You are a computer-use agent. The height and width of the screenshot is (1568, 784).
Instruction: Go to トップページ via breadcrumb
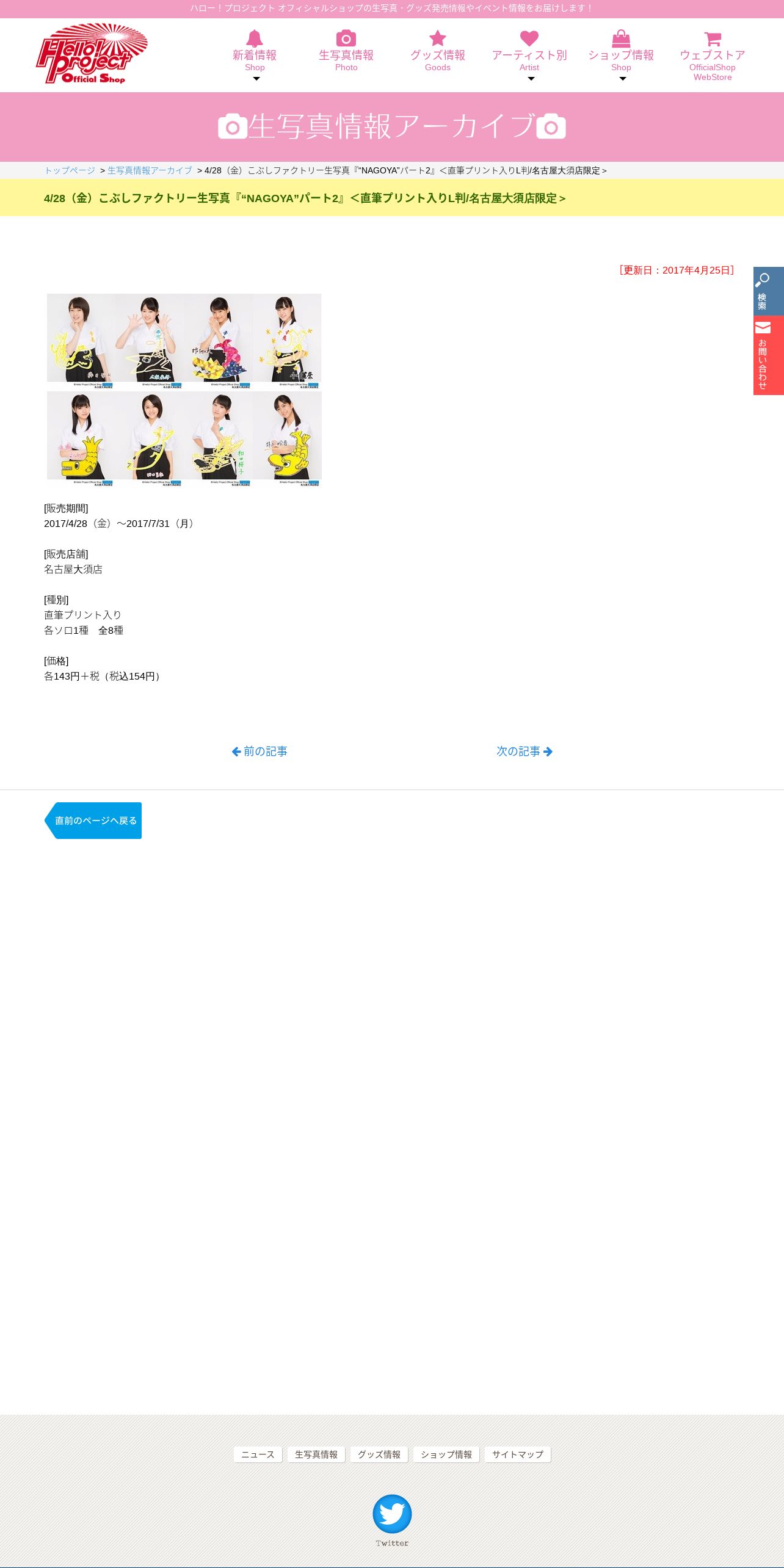70,170
